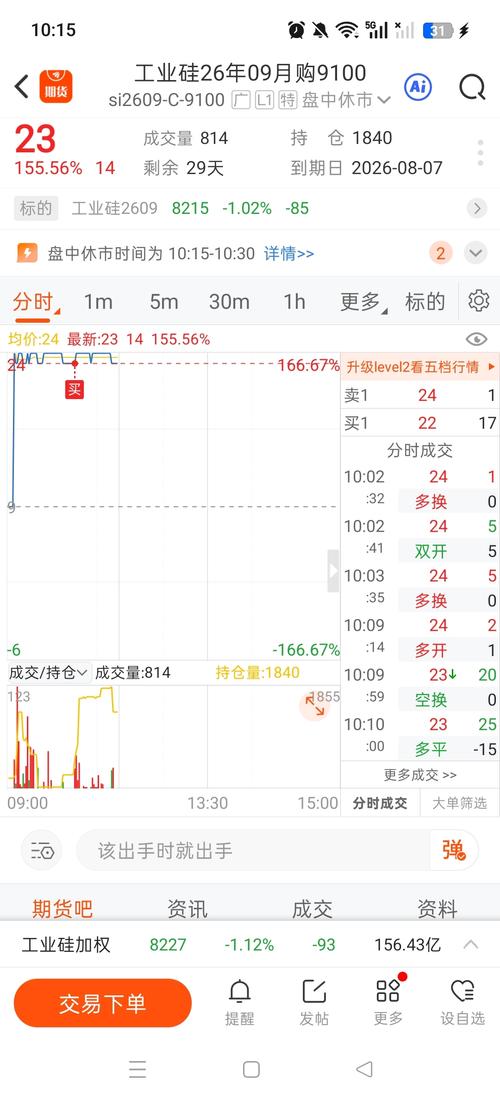Set an alert via 提醒 bell
Viewport: 500px width, 1100px height.
coord(239,1003)
